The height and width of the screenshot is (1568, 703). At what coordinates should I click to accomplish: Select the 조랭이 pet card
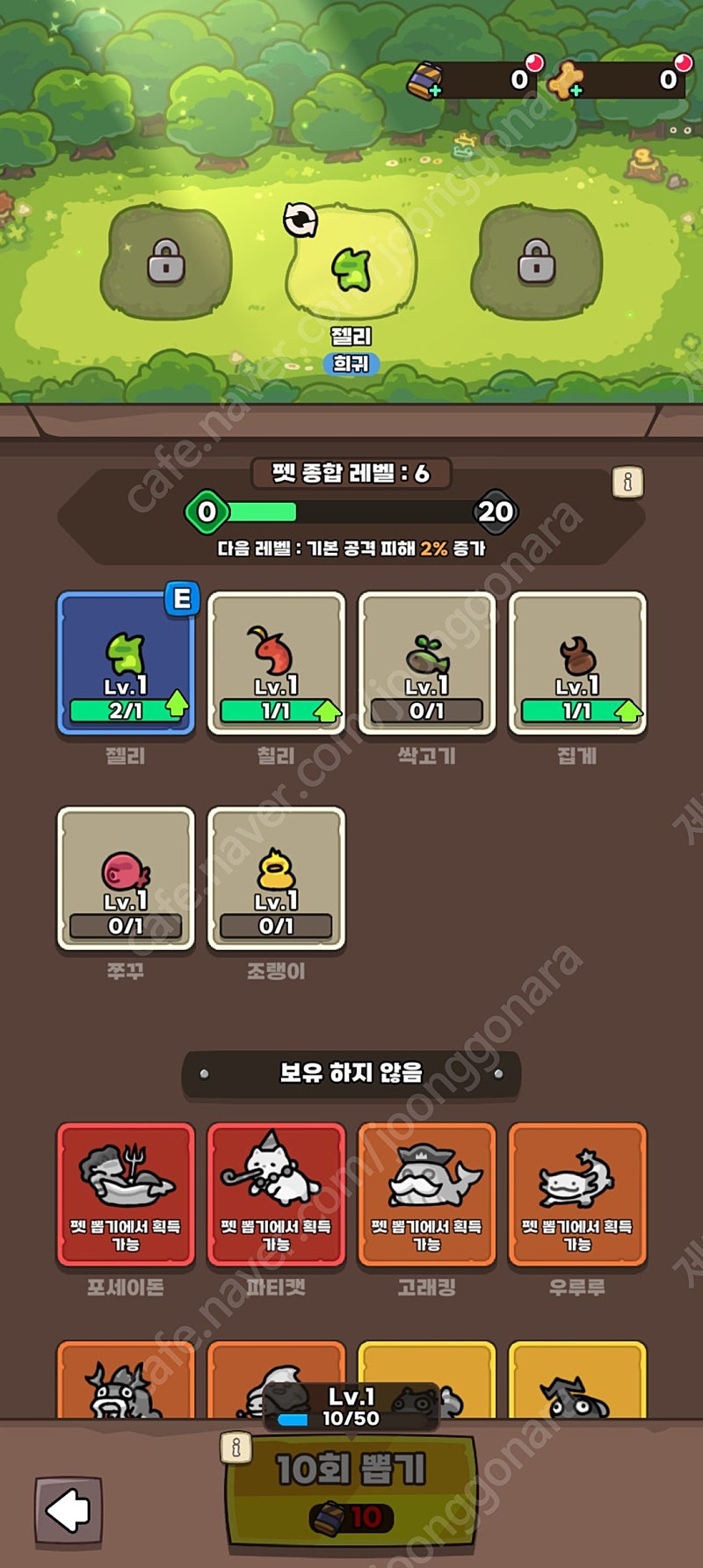(276, 879)
